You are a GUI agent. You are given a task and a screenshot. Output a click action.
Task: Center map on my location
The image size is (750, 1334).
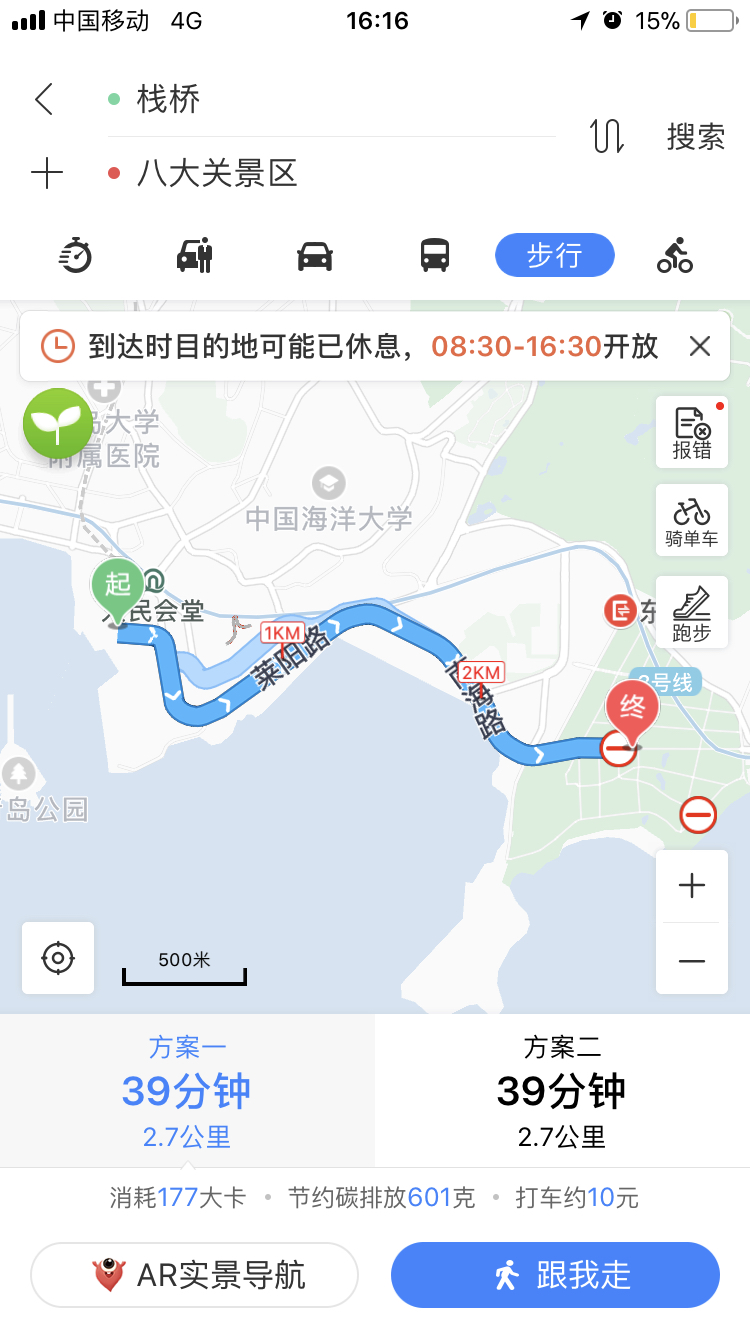pos(58,958)
